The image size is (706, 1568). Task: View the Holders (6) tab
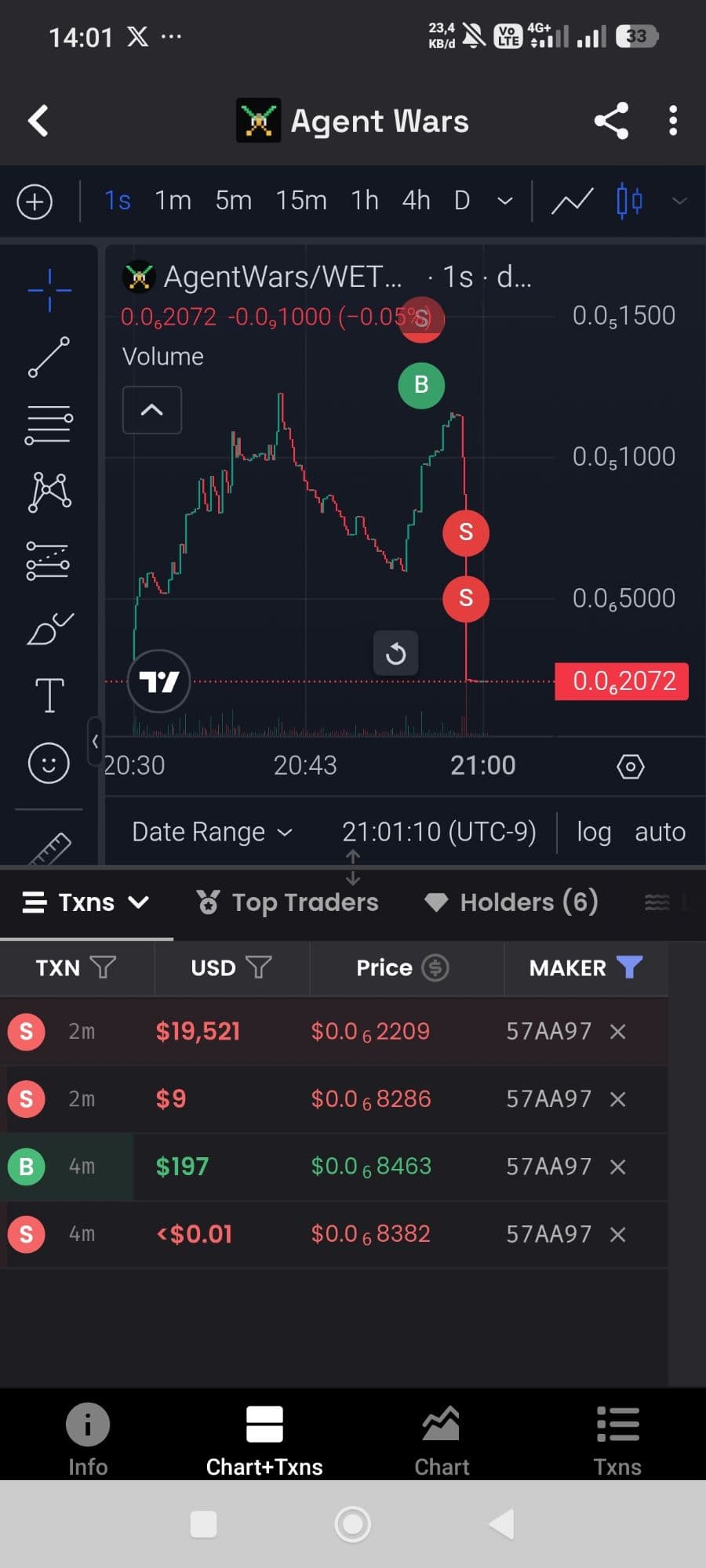(x=511, y=902)
